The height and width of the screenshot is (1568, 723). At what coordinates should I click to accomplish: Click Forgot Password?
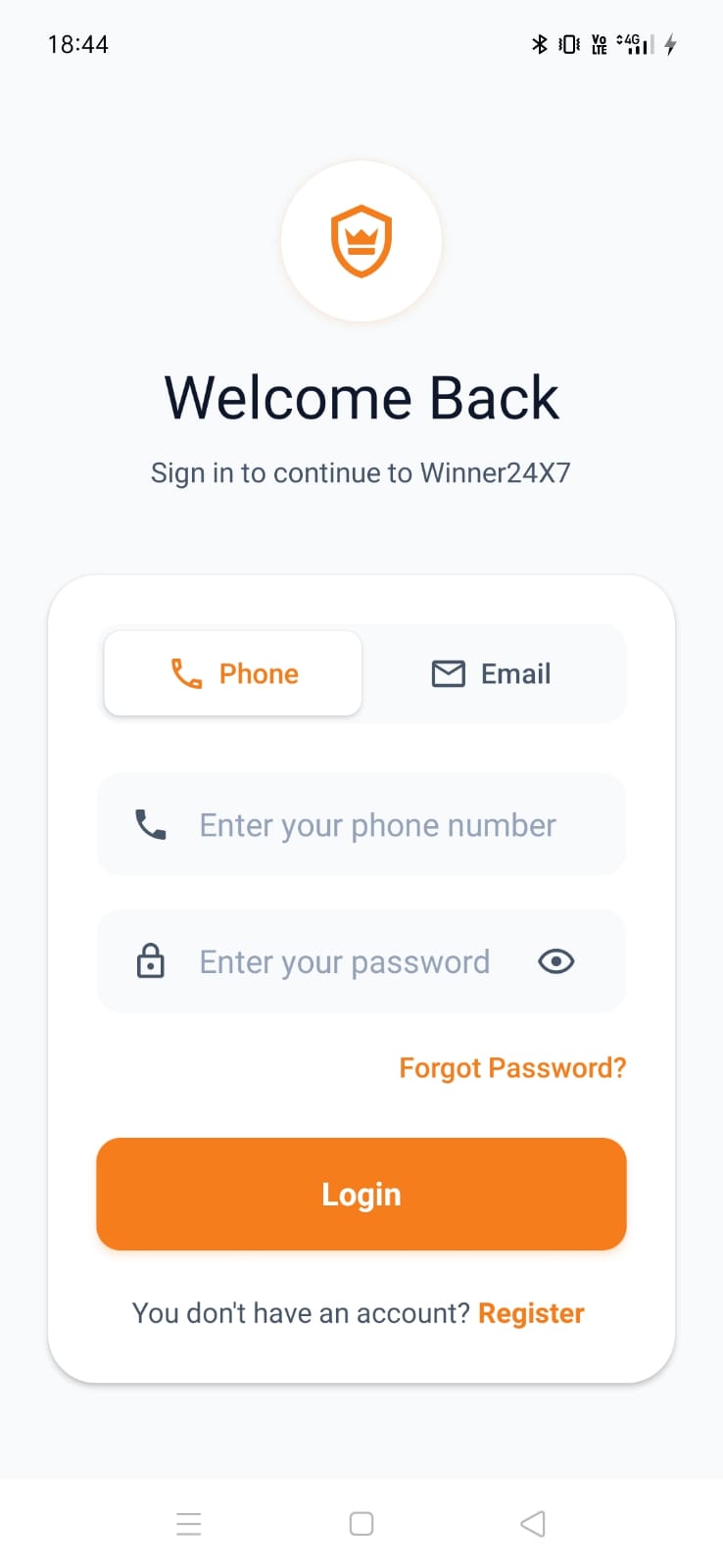pyautogui.click(x=512, y=1067)
